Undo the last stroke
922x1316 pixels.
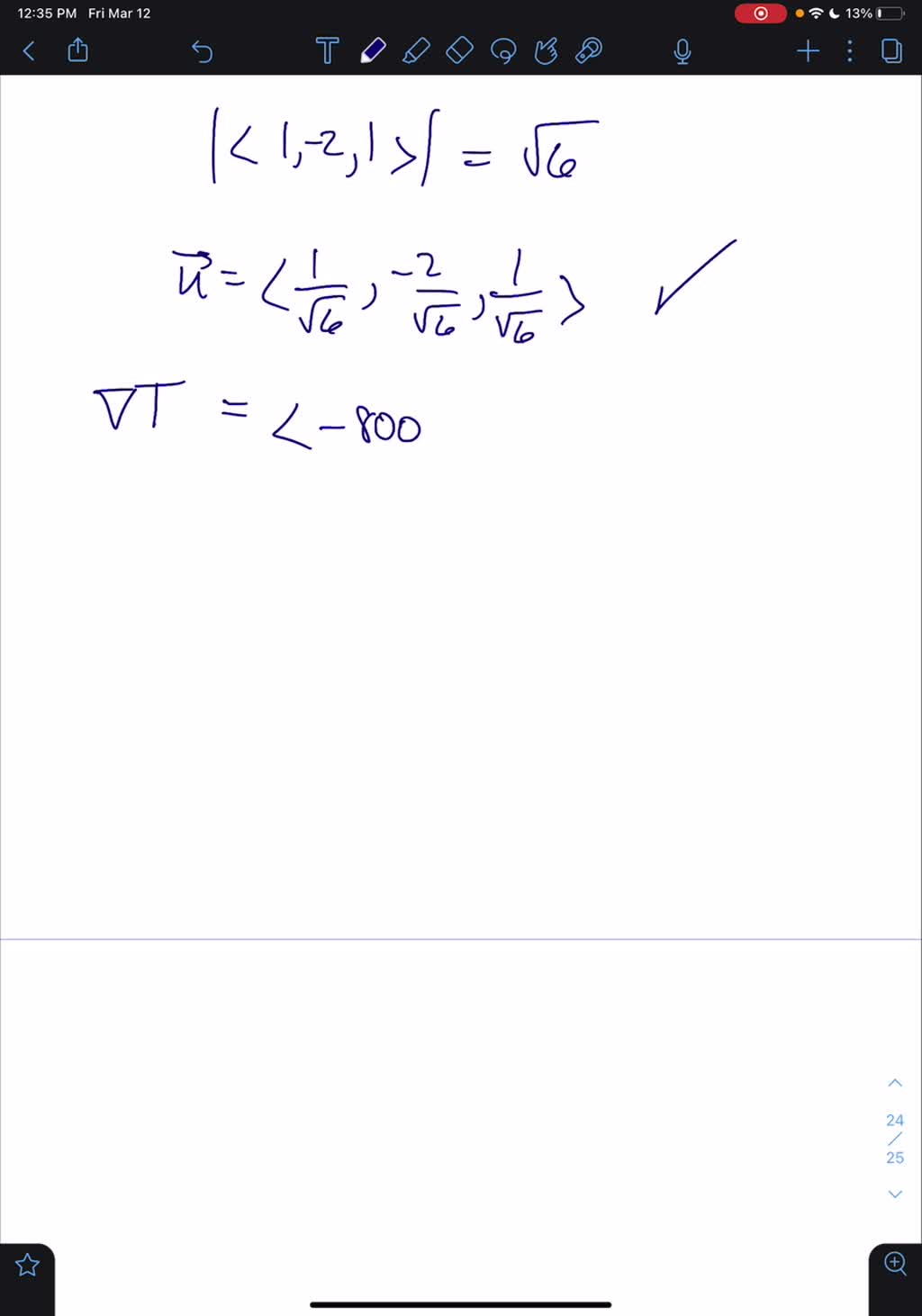click(203, 51)
